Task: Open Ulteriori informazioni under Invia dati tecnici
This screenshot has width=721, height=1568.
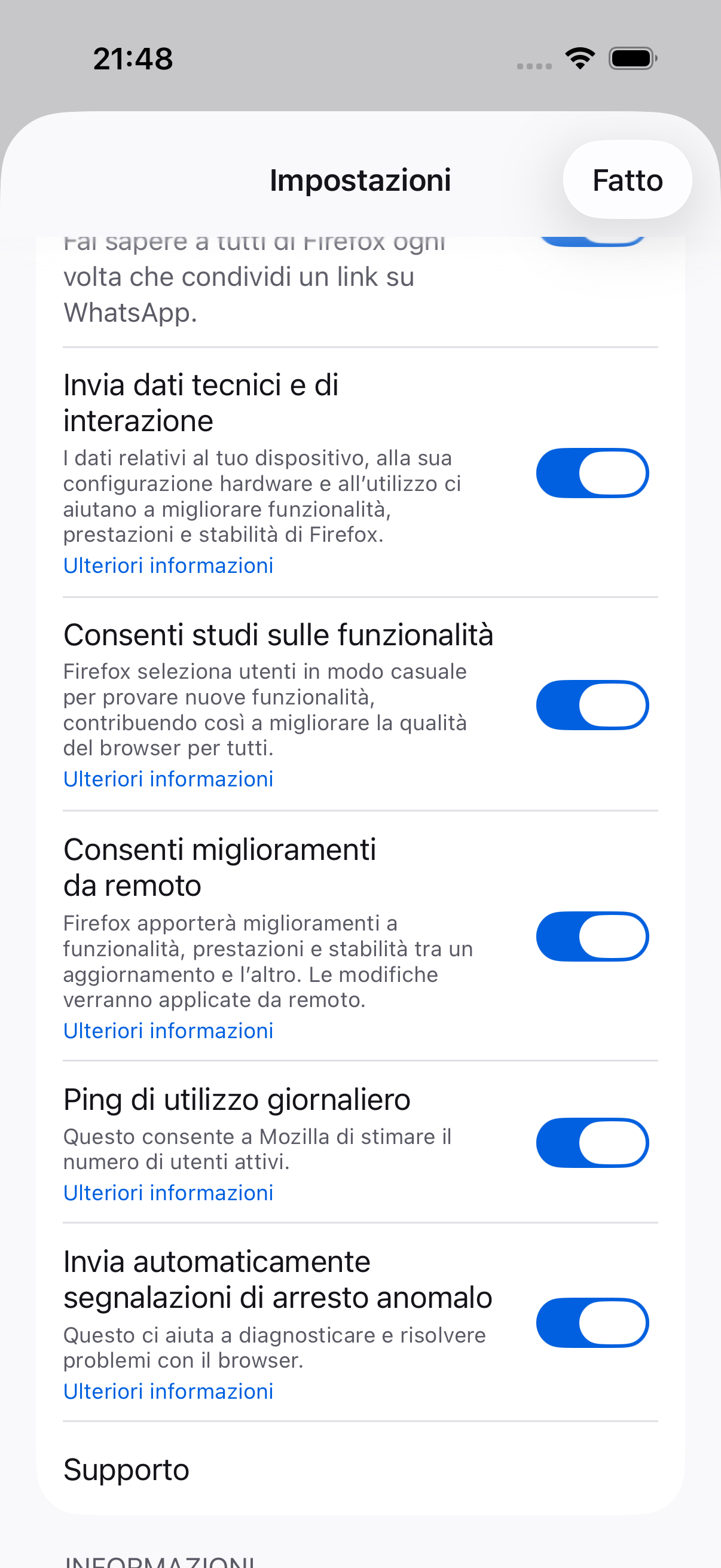Action: point(169,566)
